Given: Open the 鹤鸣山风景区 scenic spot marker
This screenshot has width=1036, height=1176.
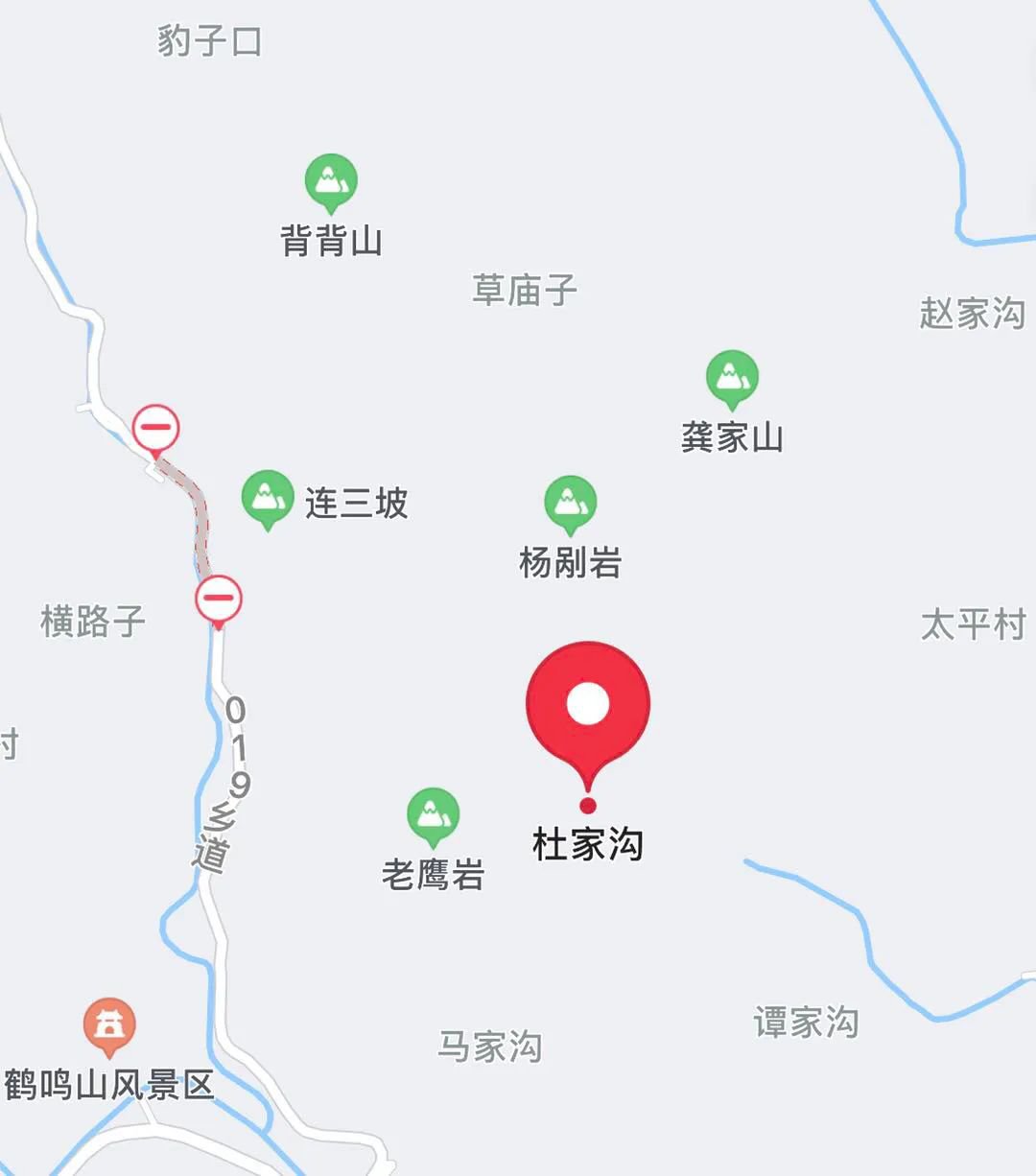Looking at the screenshot, I should 109,1024.
